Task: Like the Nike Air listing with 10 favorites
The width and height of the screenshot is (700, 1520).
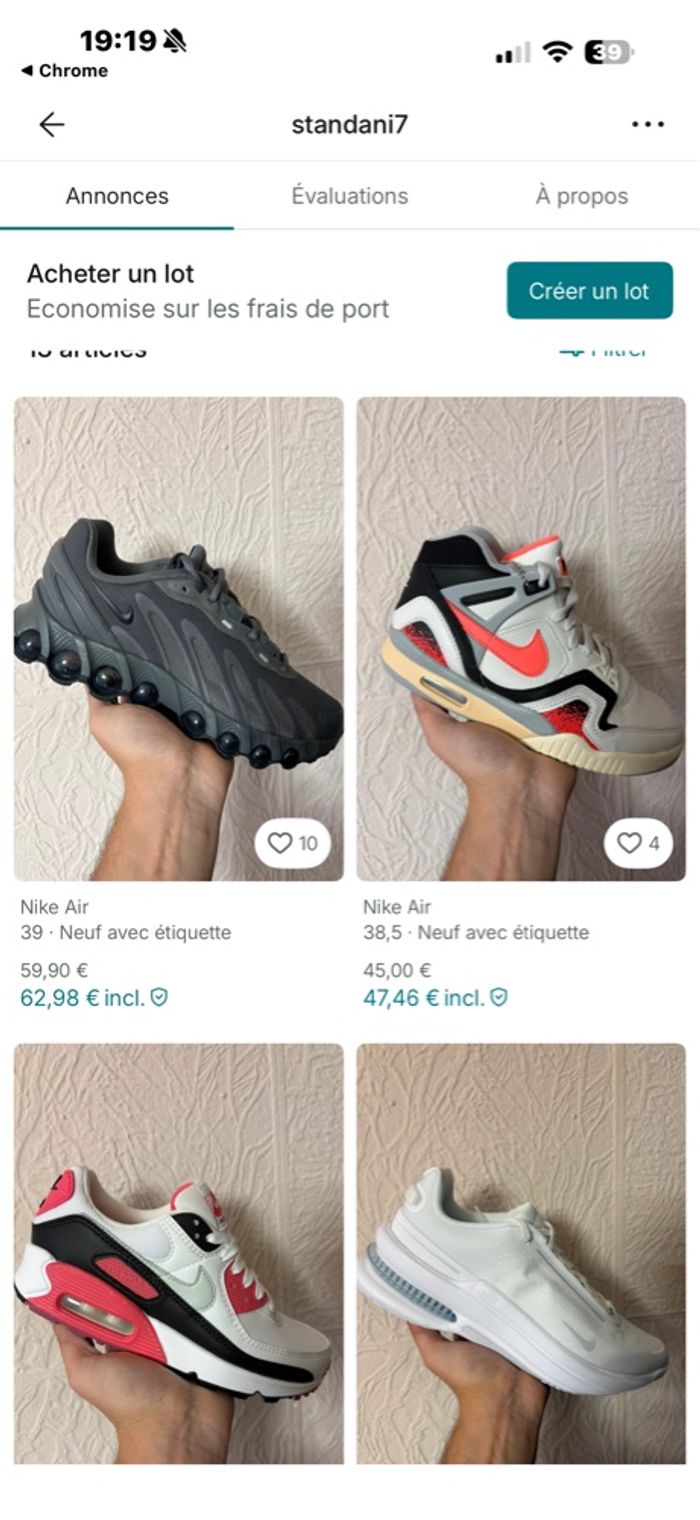Action: 293,843
